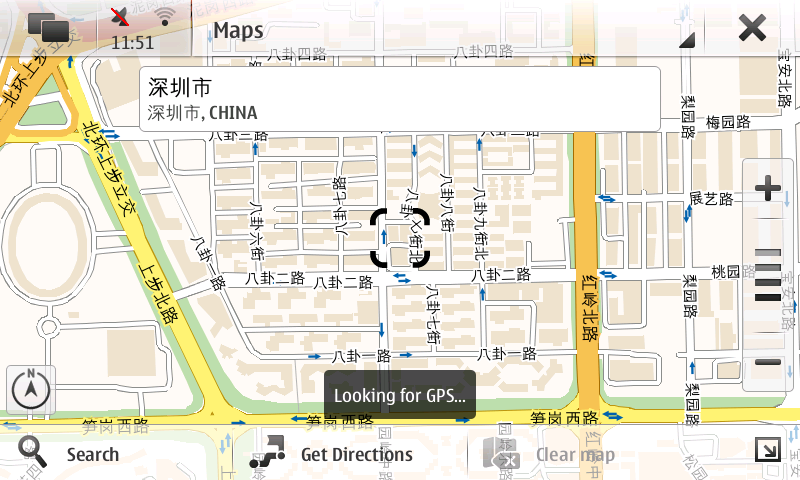Viewport: 800px width, 480px height.
Task: Toggle fullscreen map view
Action: 768,451
